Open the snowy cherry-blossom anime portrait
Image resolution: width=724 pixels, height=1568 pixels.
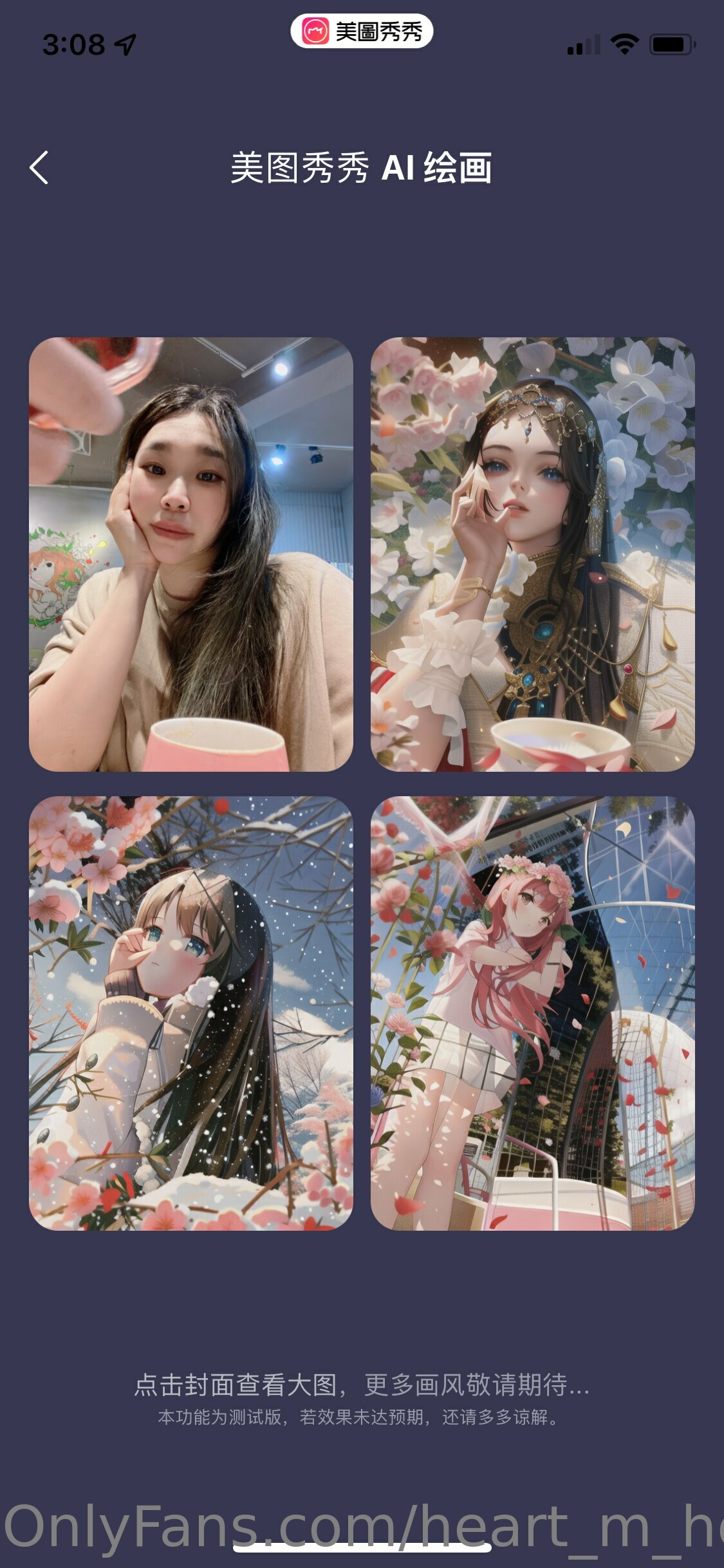(191, 1013)
